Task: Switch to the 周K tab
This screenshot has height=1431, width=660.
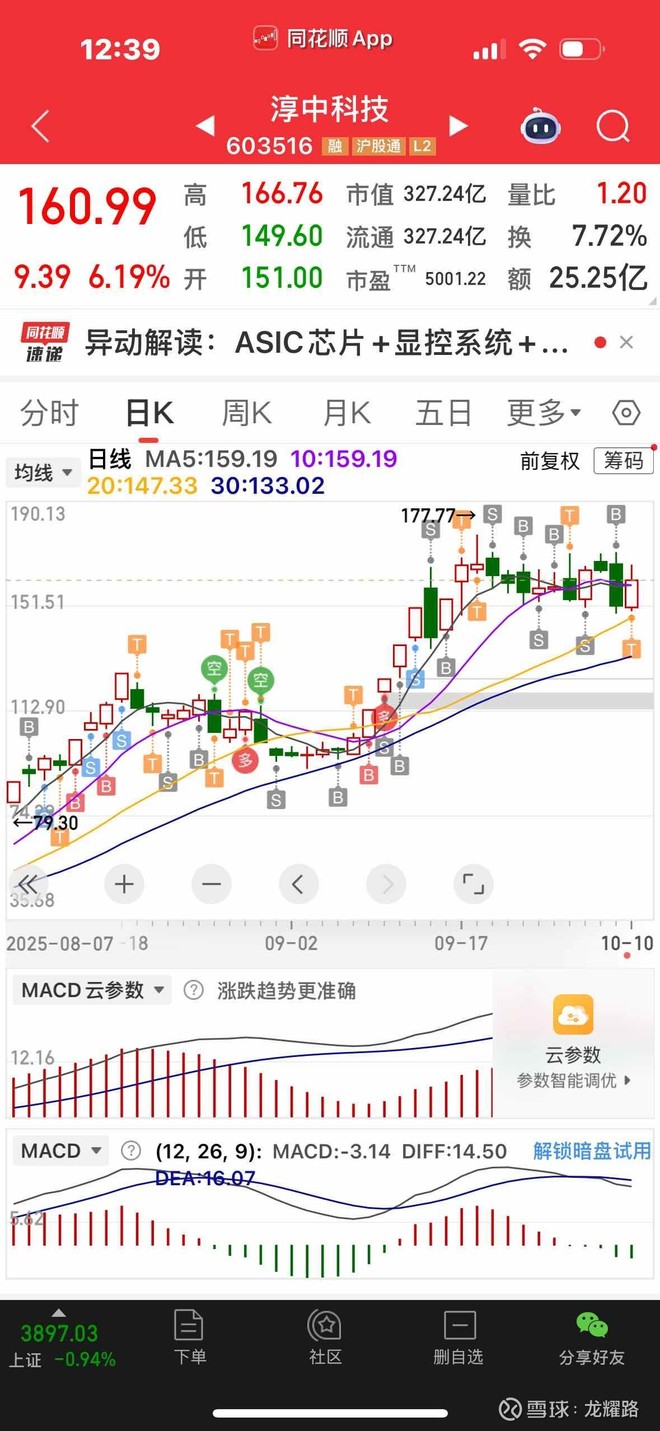Action: tap(247, 412)
